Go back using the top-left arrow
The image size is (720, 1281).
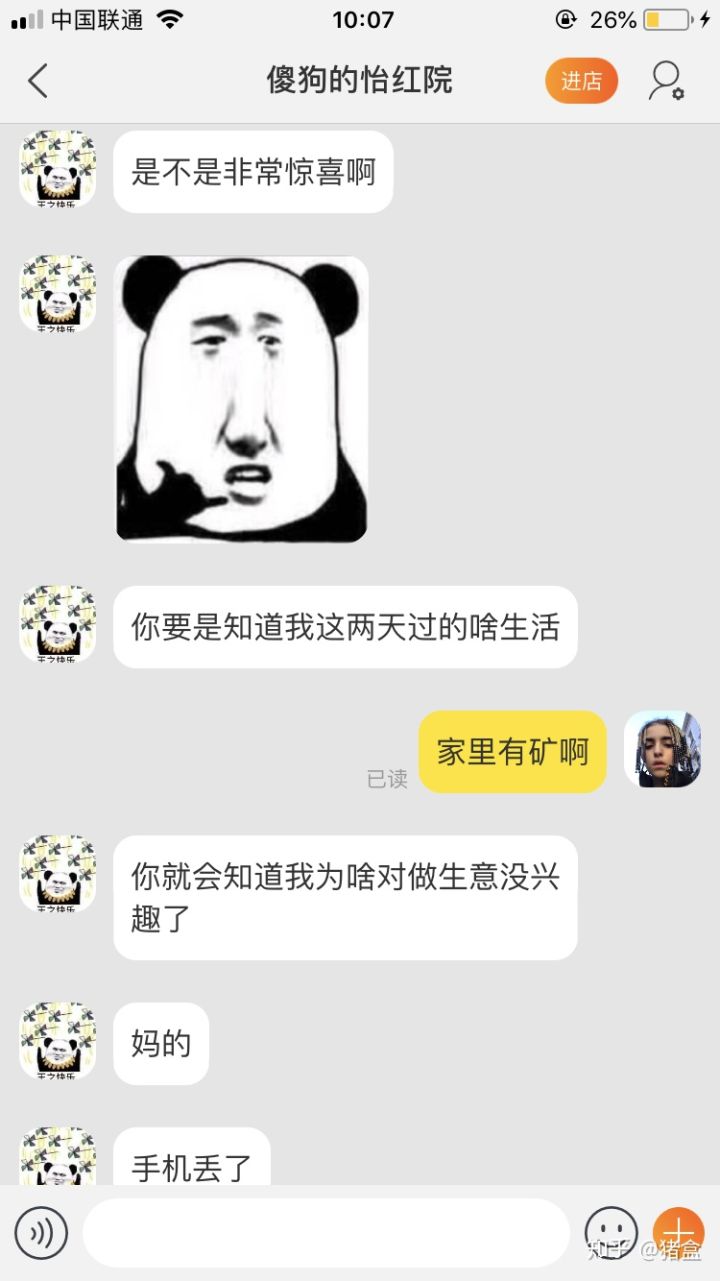tap(38, 81)
